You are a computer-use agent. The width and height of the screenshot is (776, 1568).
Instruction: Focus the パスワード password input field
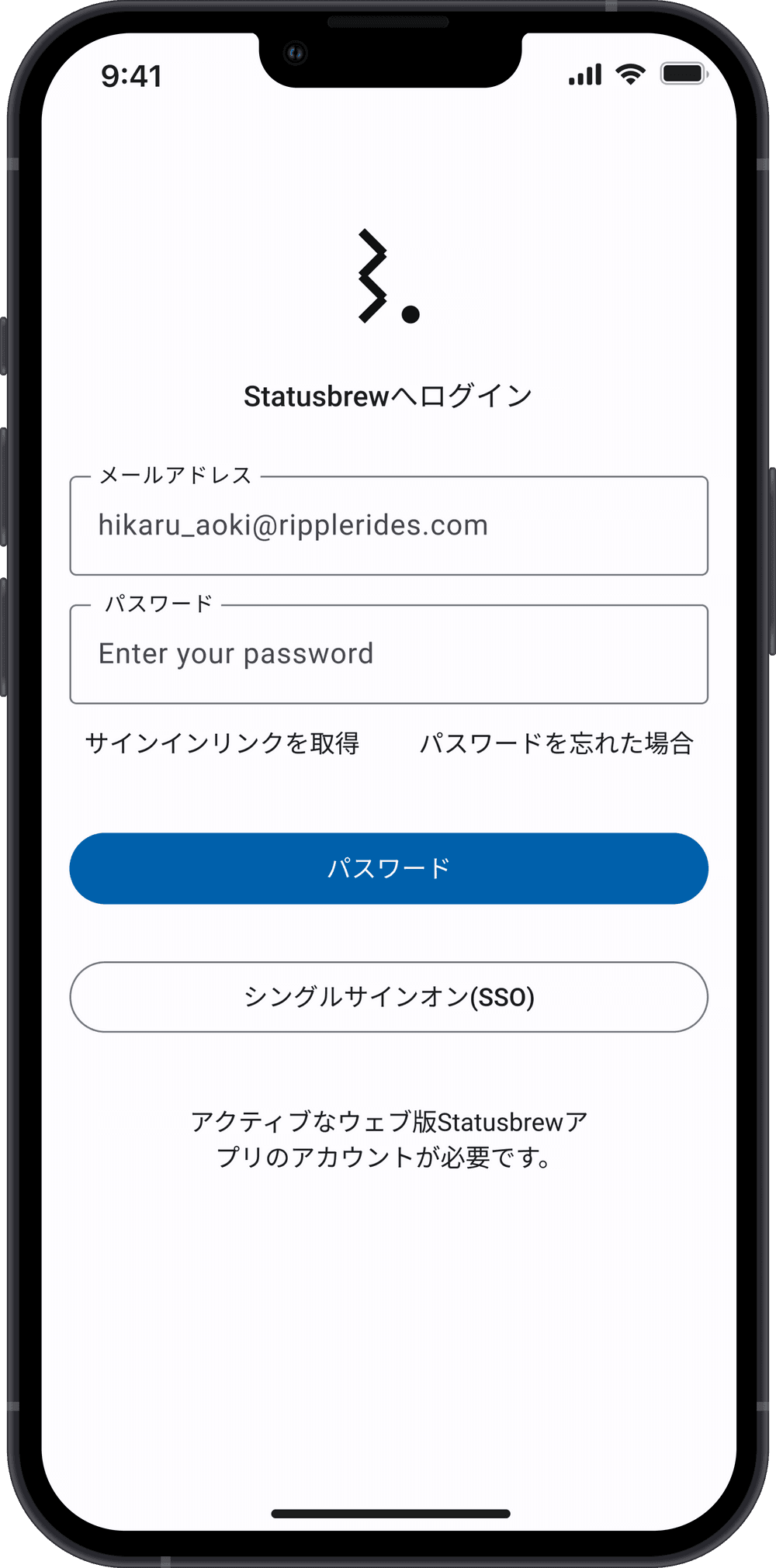[388, 655]
